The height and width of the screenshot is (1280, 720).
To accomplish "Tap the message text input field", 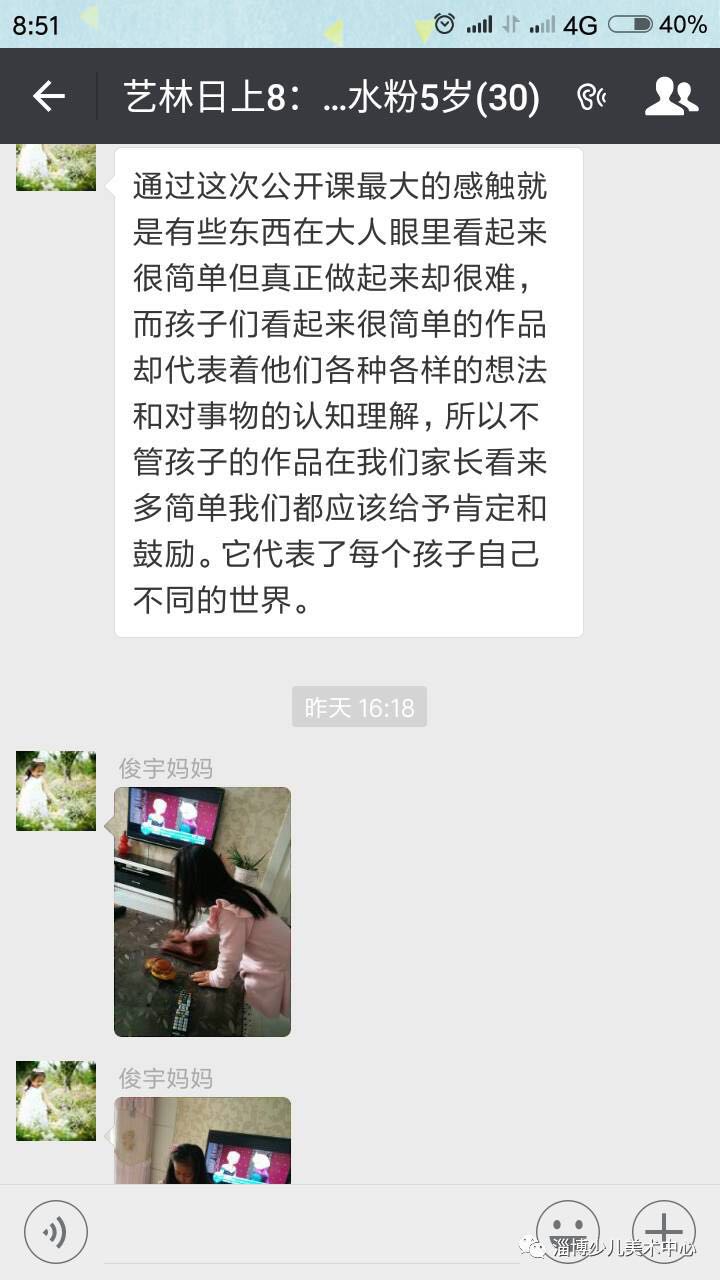I will pos(312,1232).
